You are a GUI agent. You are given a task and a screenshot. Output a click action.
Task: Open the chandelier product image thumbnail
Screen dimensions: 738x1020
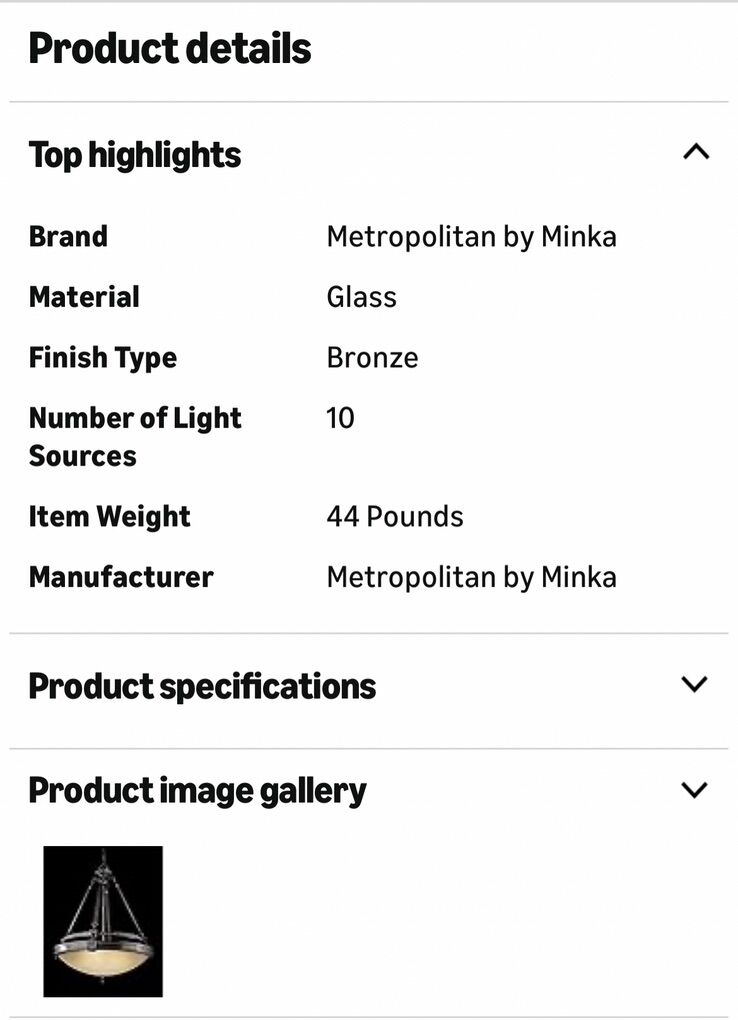coord(103,921)
